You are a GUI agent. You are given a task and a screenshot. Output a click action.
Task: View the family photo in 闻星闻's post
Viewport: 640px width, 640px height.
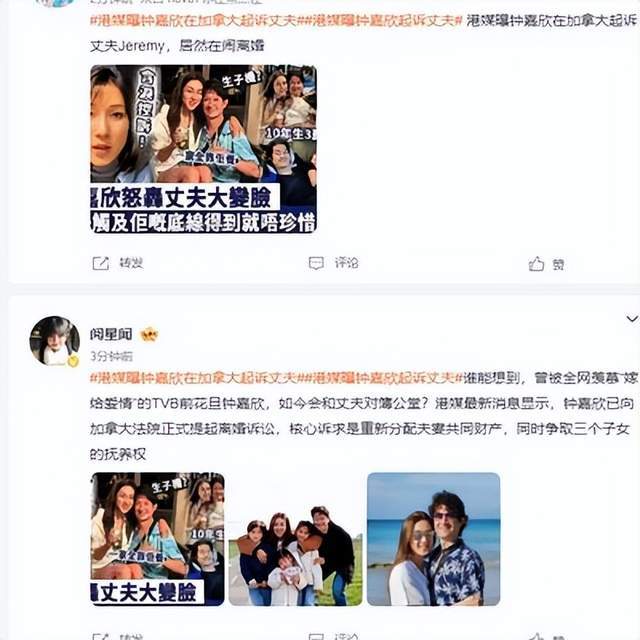pos(295,538)
